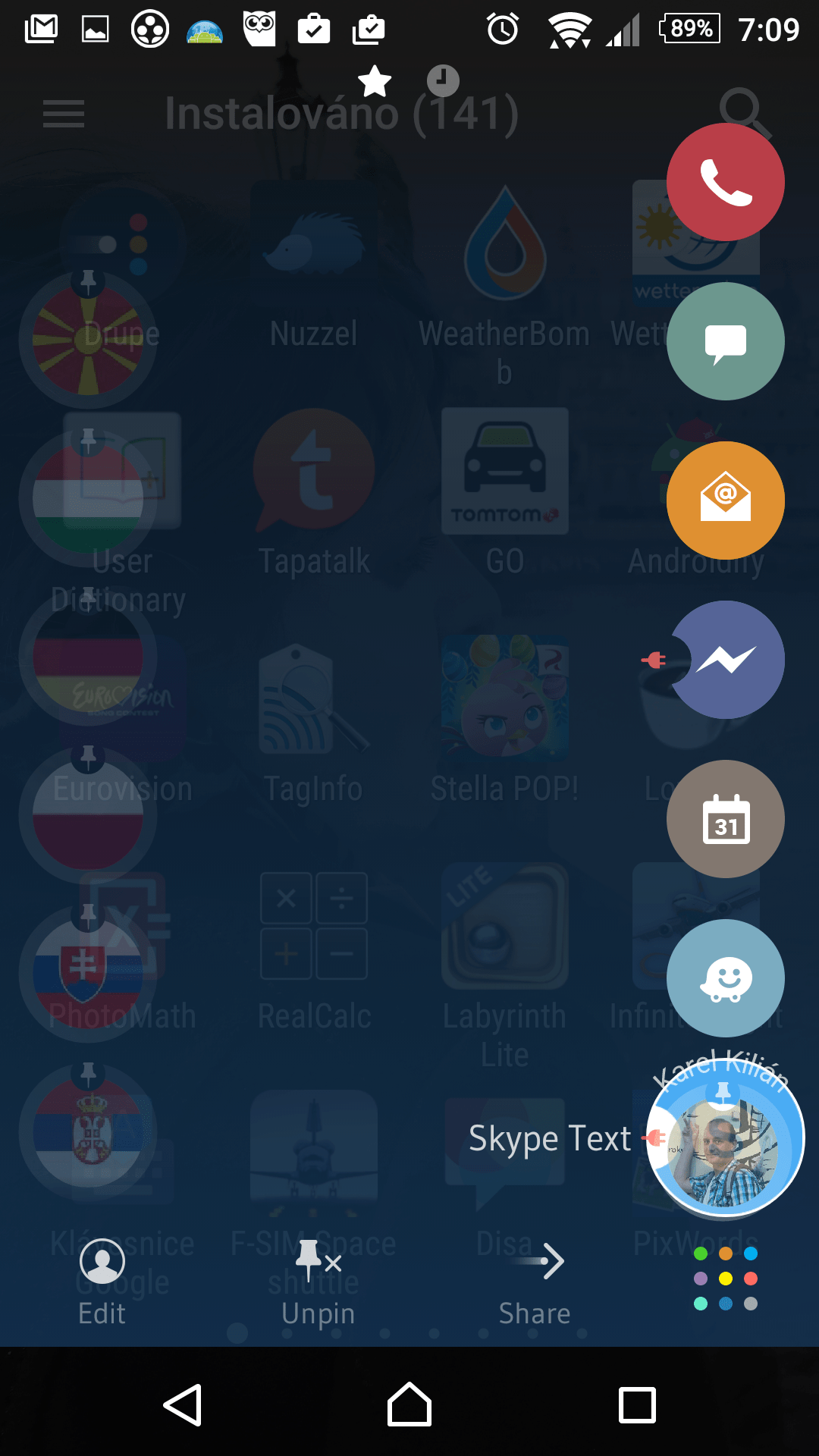Tap Karel Kilián's contact photo
This screenshot has height=1456, width=819.
pos(726,1137)
